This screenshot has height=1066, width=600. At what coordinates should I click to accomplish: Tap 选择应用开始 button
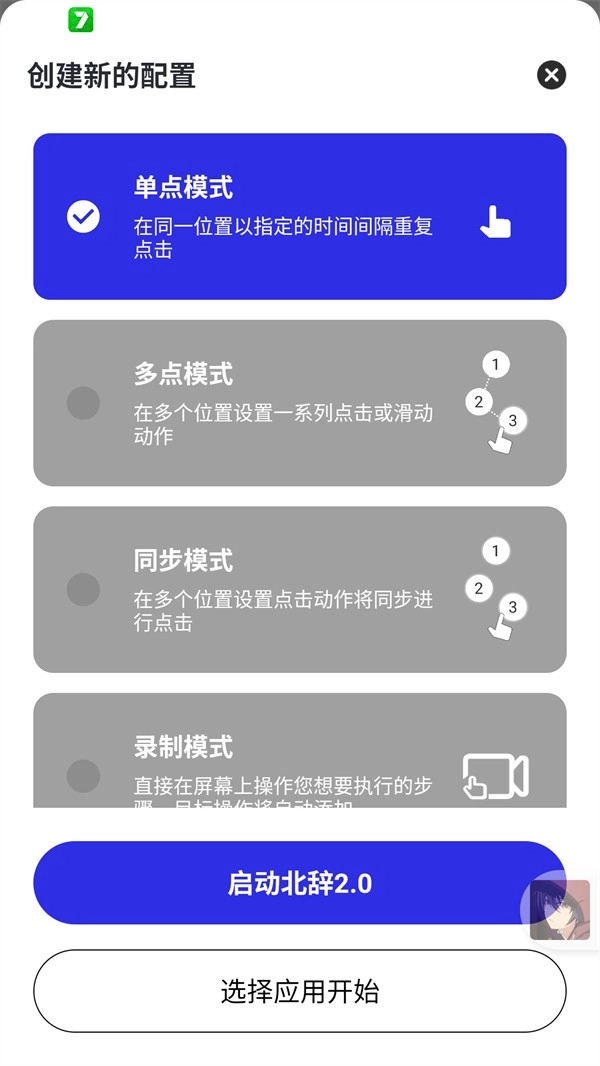299,991
